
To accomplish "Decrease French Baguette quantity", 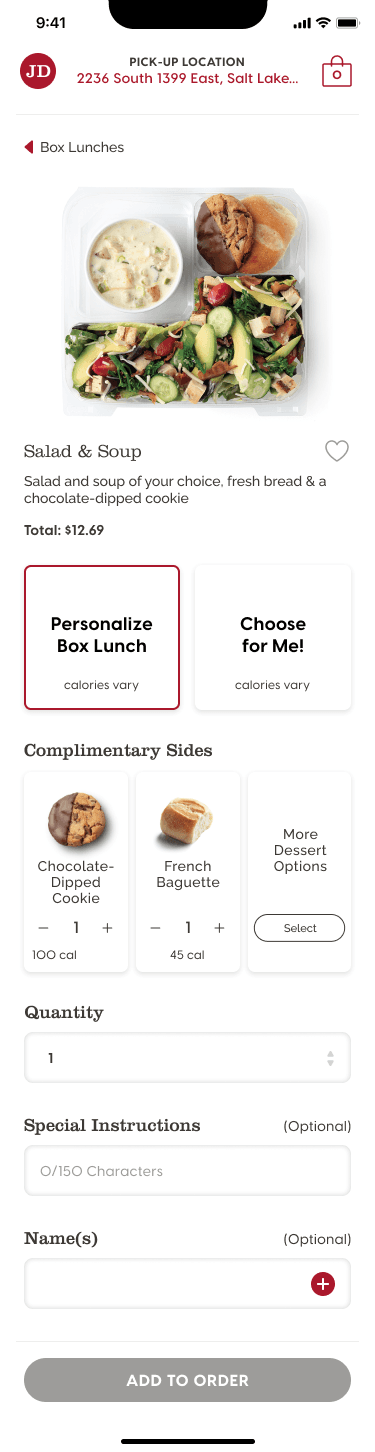I will 155,928.
